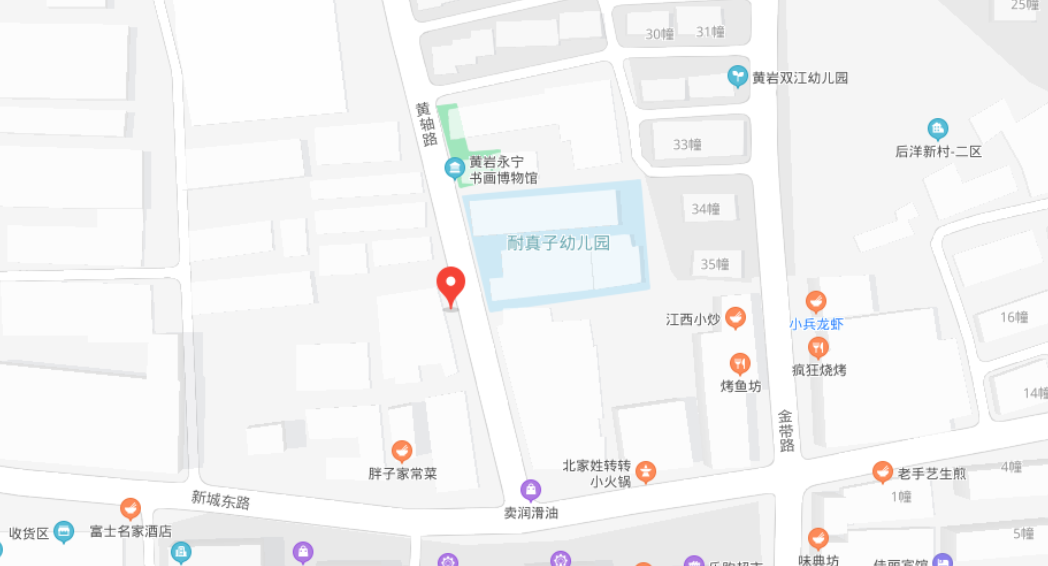This screenshot has width=1048, height=566.
Task: Select the 耐真子幼儿园 highlighted area
Action: [557, 243]
